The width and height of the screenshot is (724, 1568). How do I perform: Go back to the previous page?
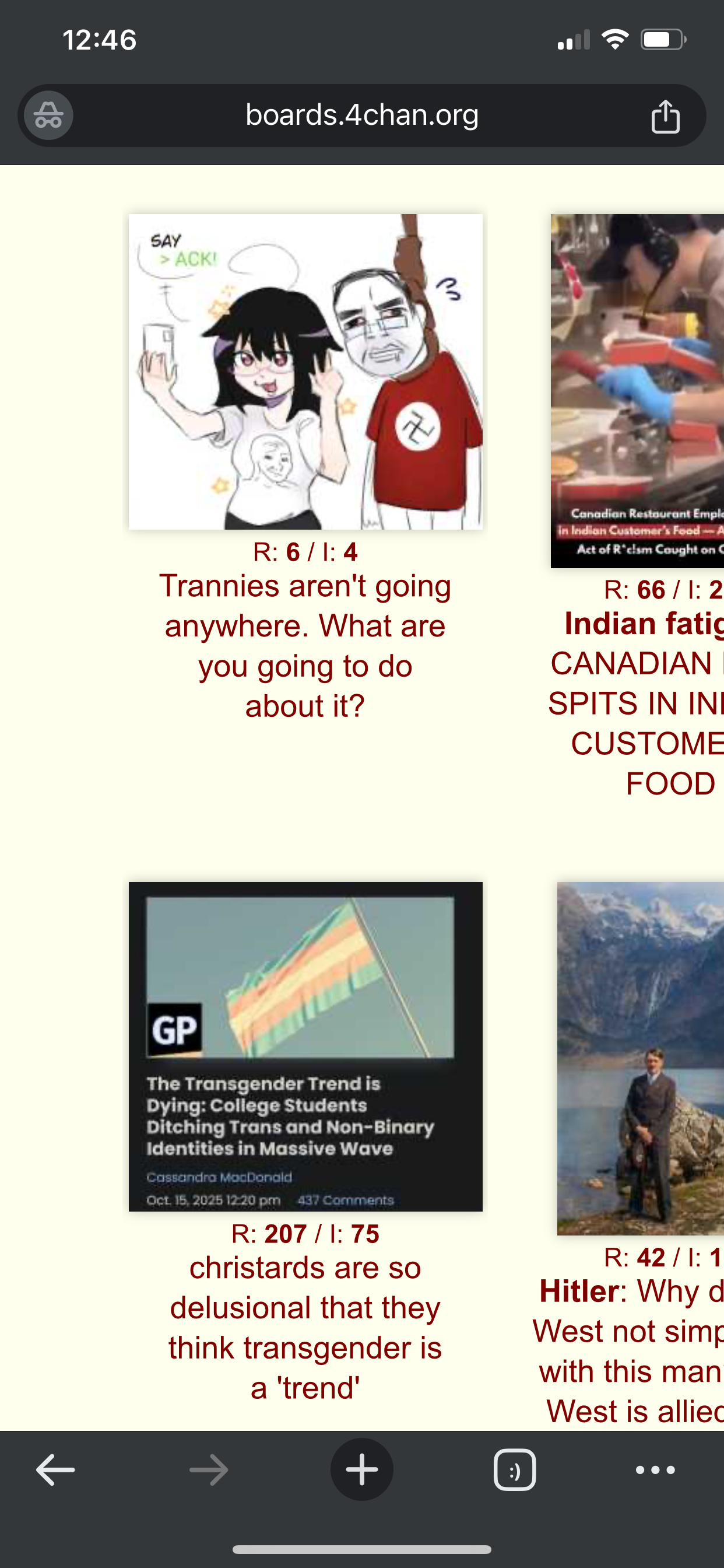click(55, 1470)
